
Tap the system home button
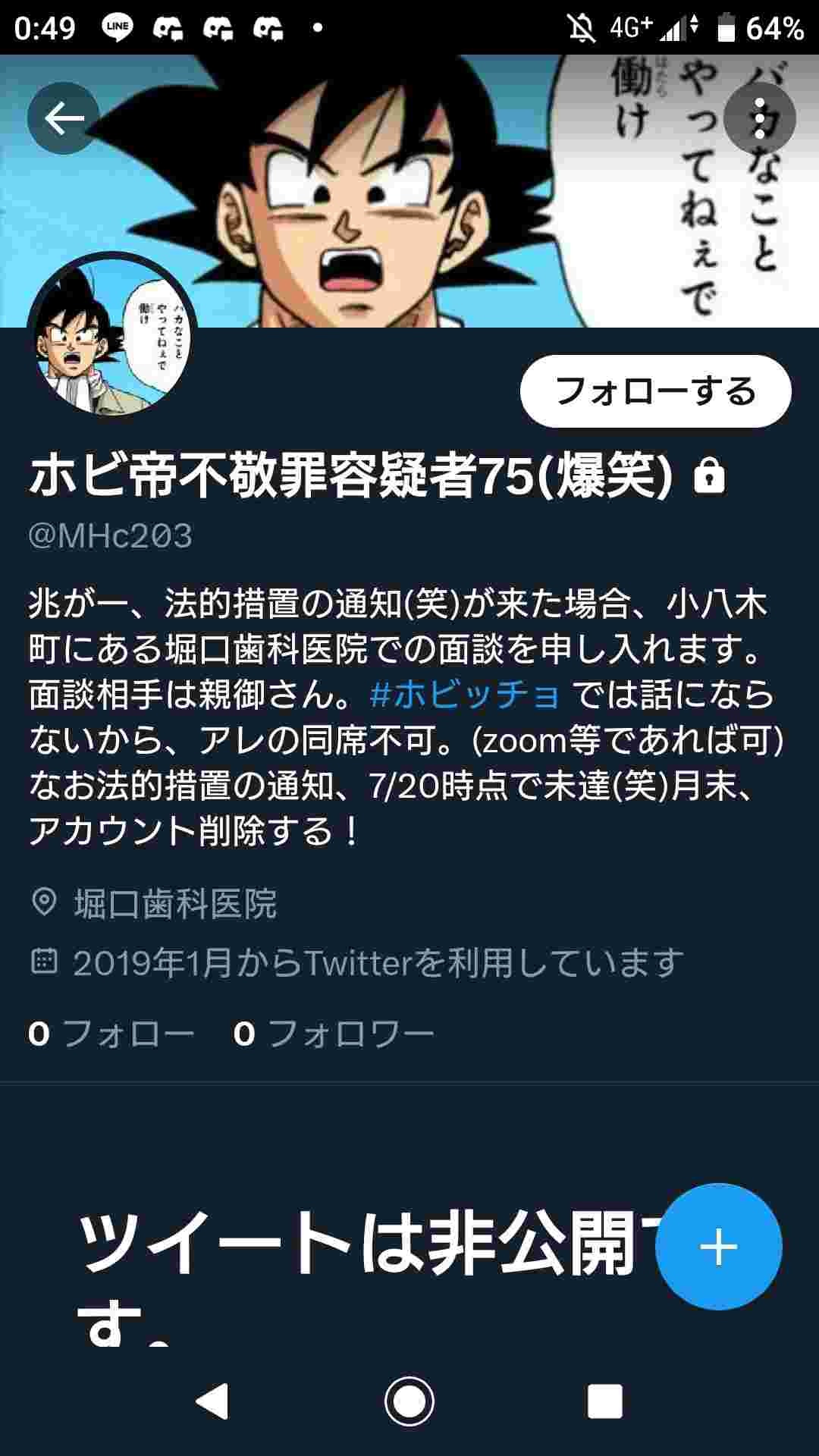click(x=409, y=1401)
